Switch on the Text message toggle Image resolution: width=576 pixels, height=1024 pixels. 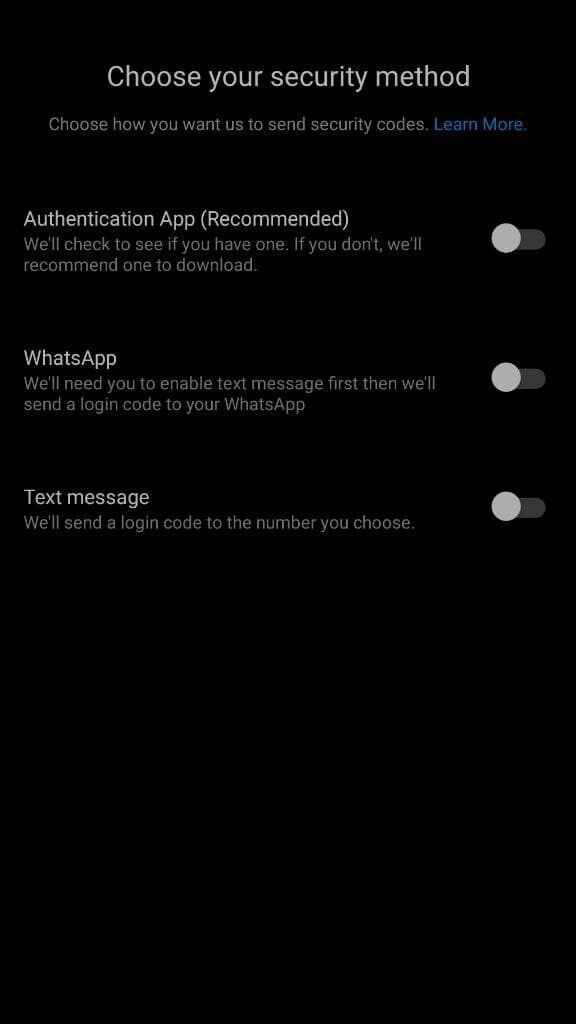518,507
